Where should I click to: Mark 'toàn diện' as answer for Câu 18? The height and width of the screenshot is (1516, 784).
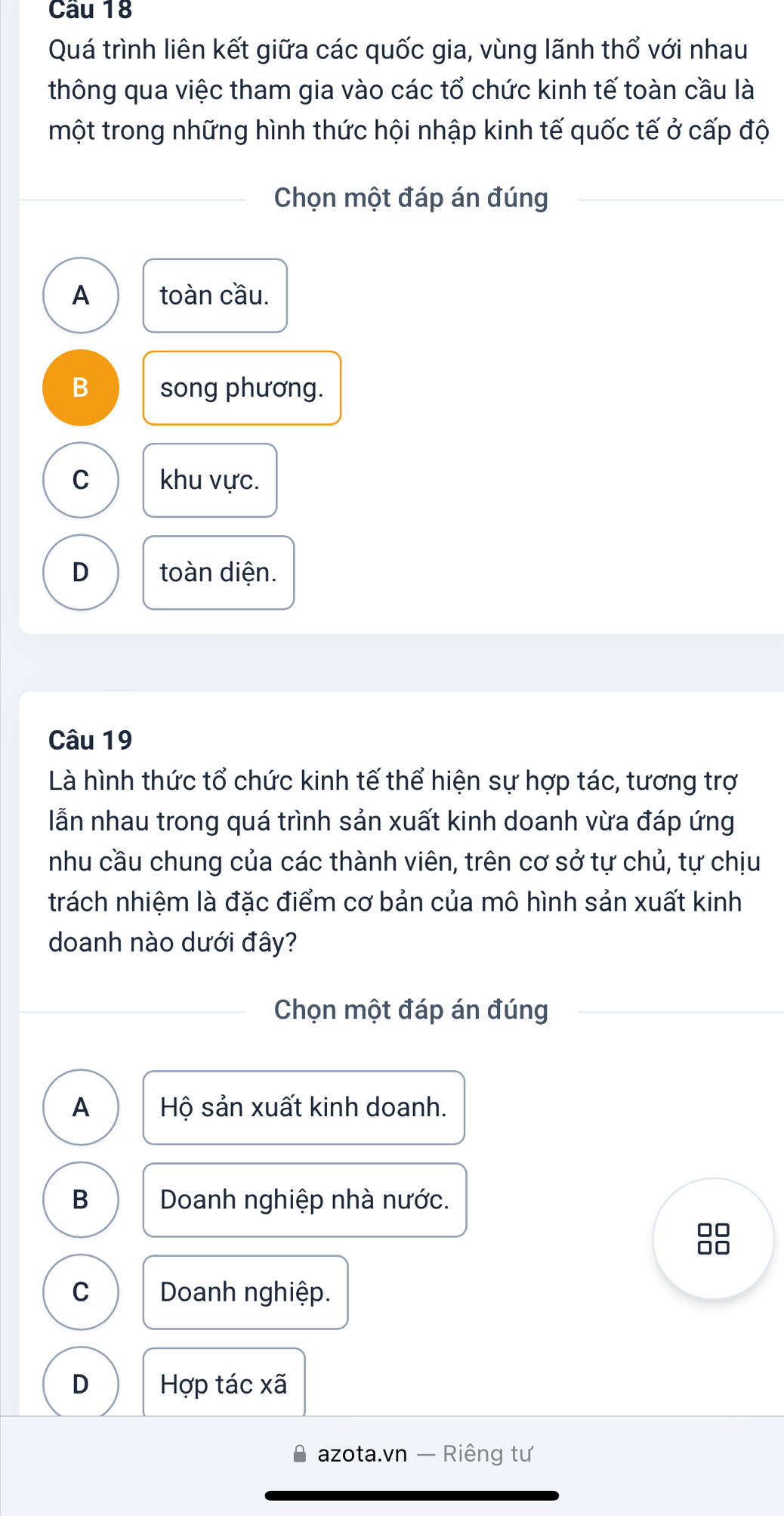[81, 572]
